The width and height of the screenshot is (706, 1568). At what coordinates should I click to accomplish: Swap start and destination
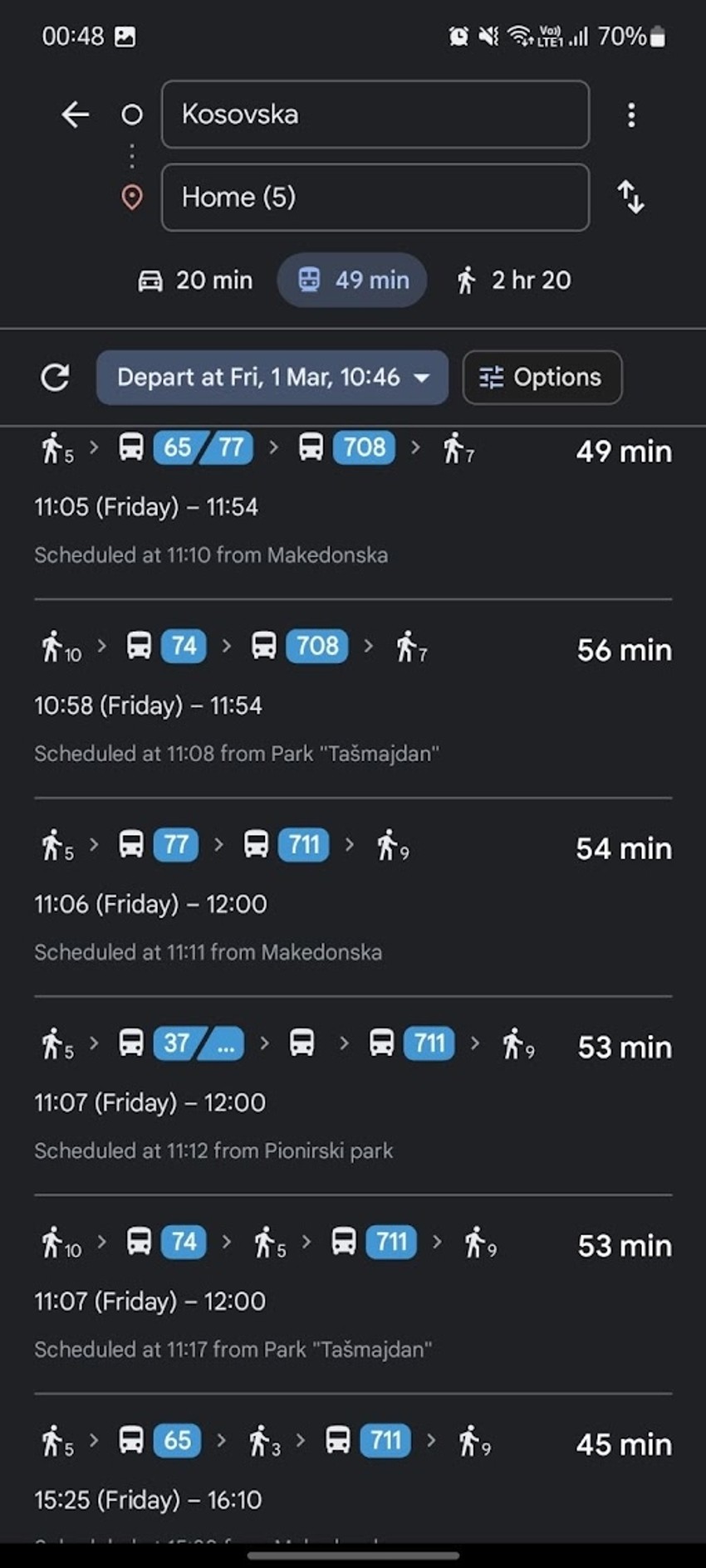pos(631,198)
